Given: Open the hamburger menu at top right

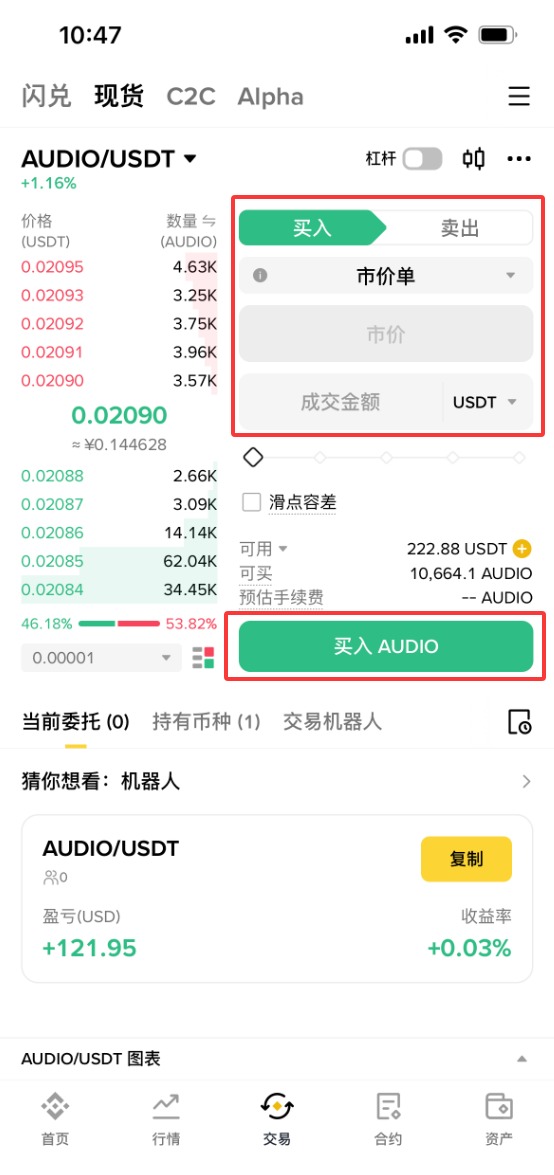Looking at the screenshot, I should tap(519, 97).
